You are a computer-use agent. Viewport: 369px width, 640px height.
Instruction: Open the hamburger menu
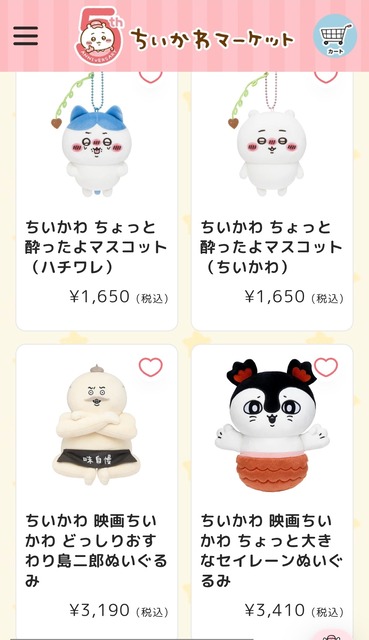click(x=26, y=36)
